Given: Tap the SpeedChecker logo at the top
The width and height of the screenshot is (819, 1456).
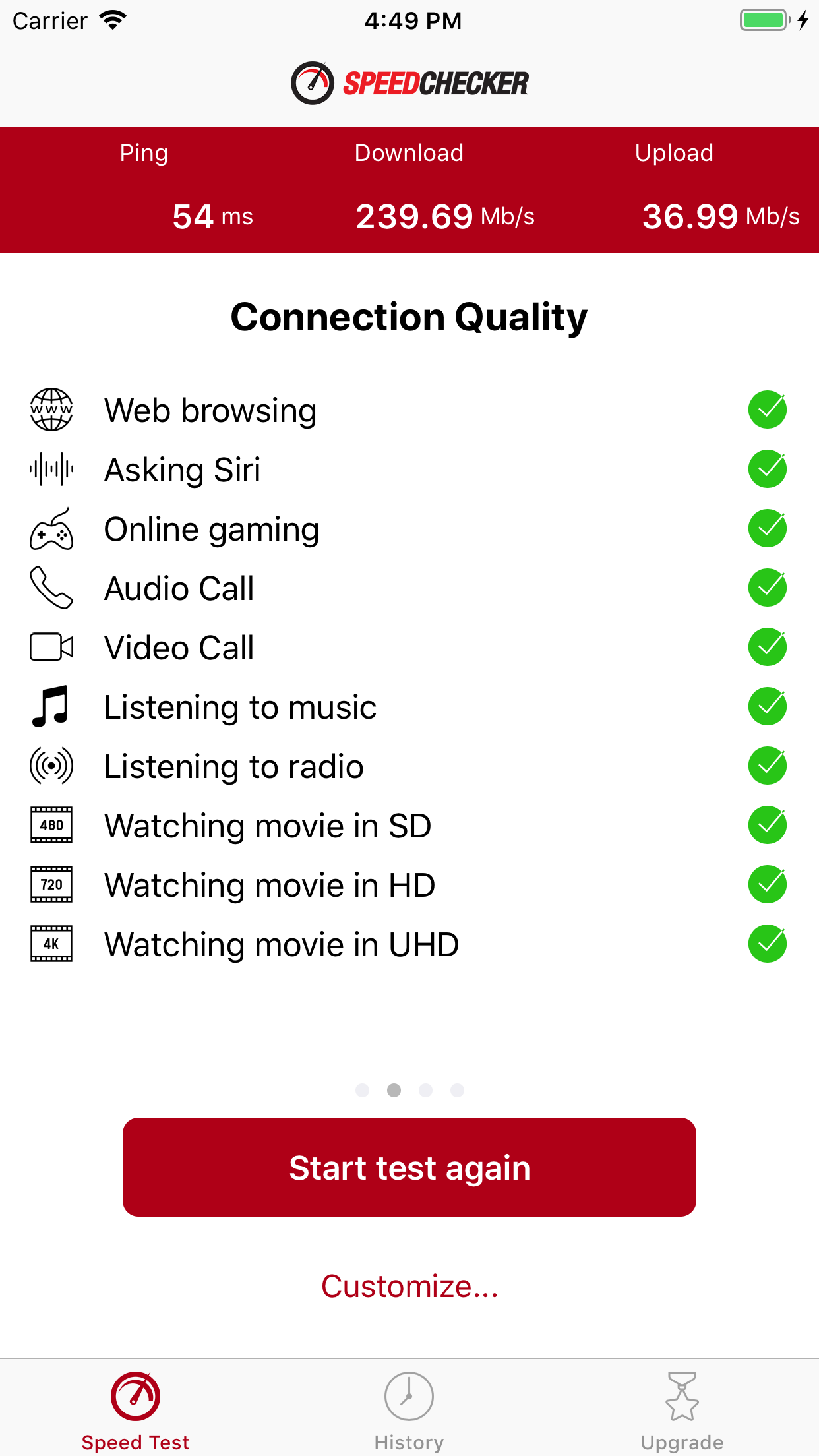Looking at the screenshot, I should tap(409, 82).
